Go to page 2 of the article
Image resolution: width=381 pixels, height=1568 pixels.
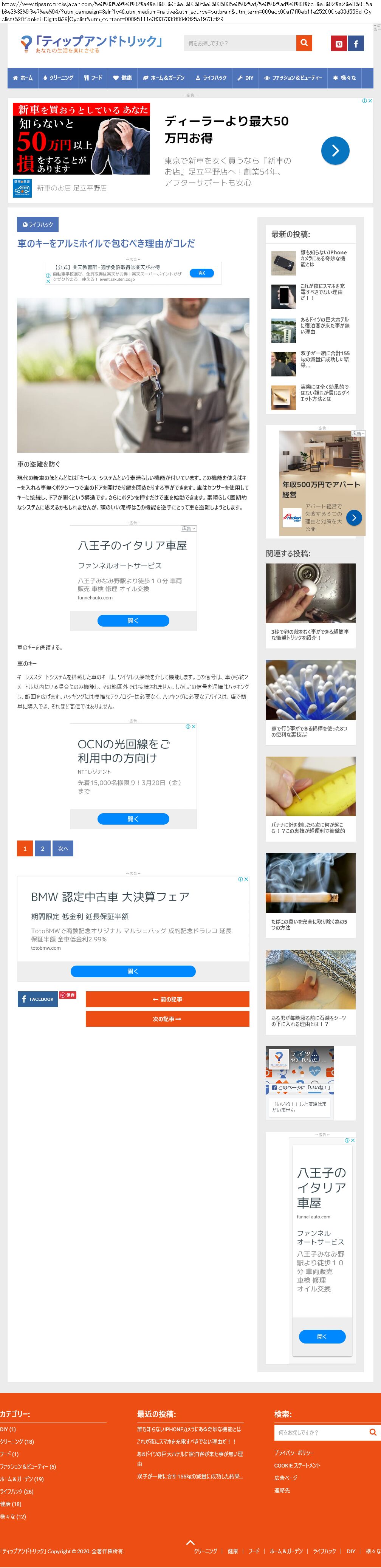43,848
